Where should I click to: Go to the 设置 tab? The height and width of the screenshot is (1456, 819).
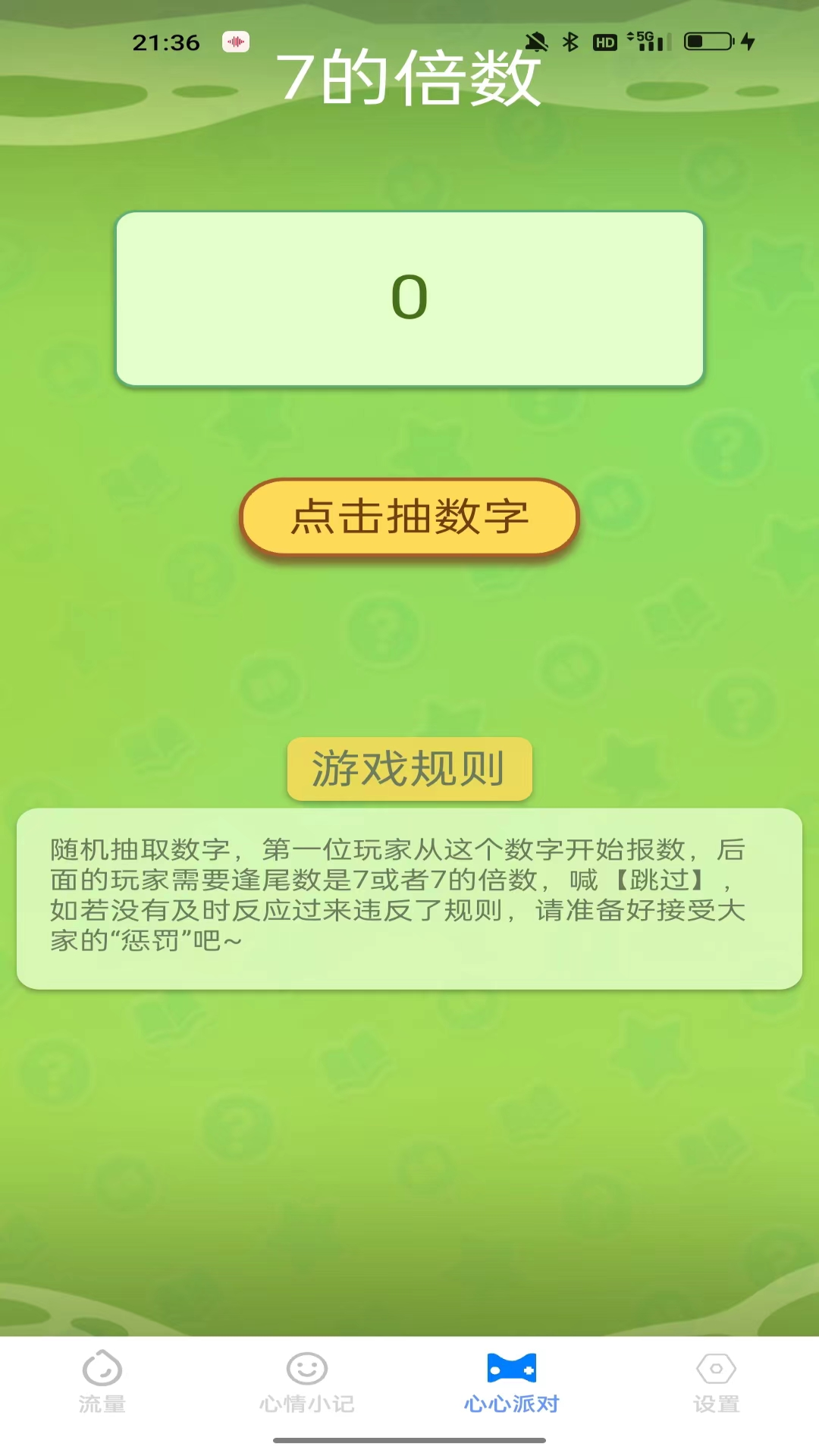[x=716, y=1382]
